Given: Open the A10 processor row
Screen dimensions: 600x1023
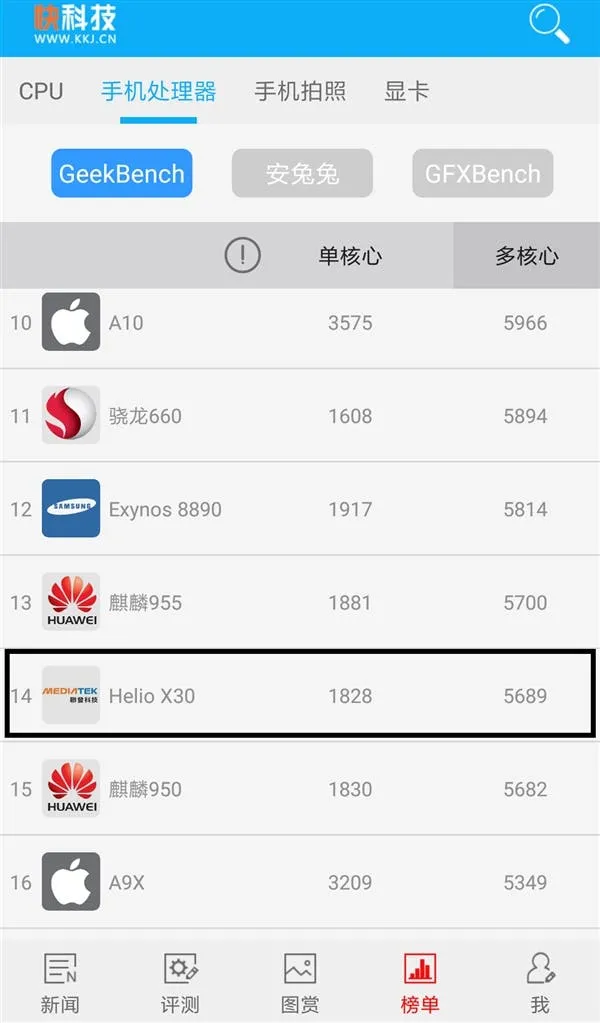Looking at the screenshot, I should tap(300, 323).
